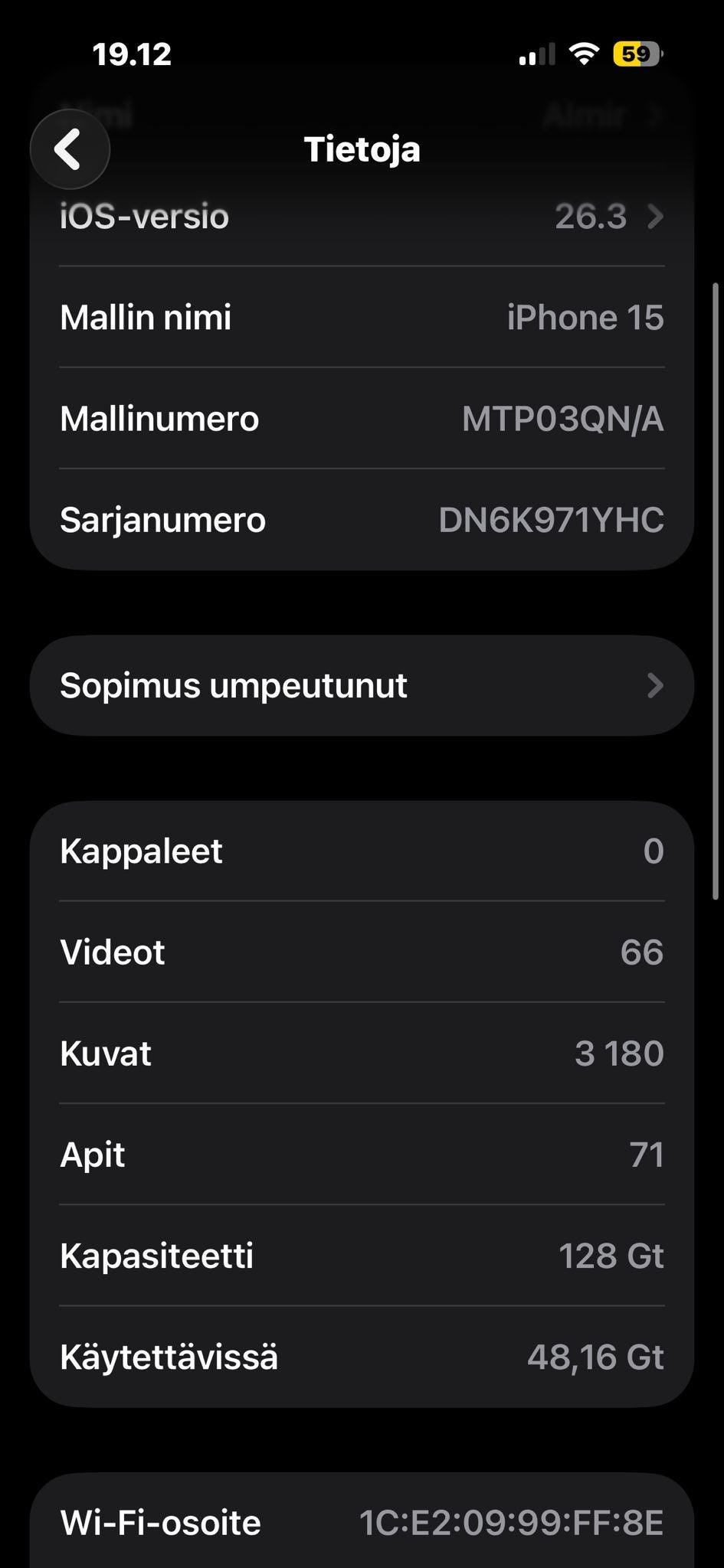Go back from the Tietoja screen

pos(70,149)
